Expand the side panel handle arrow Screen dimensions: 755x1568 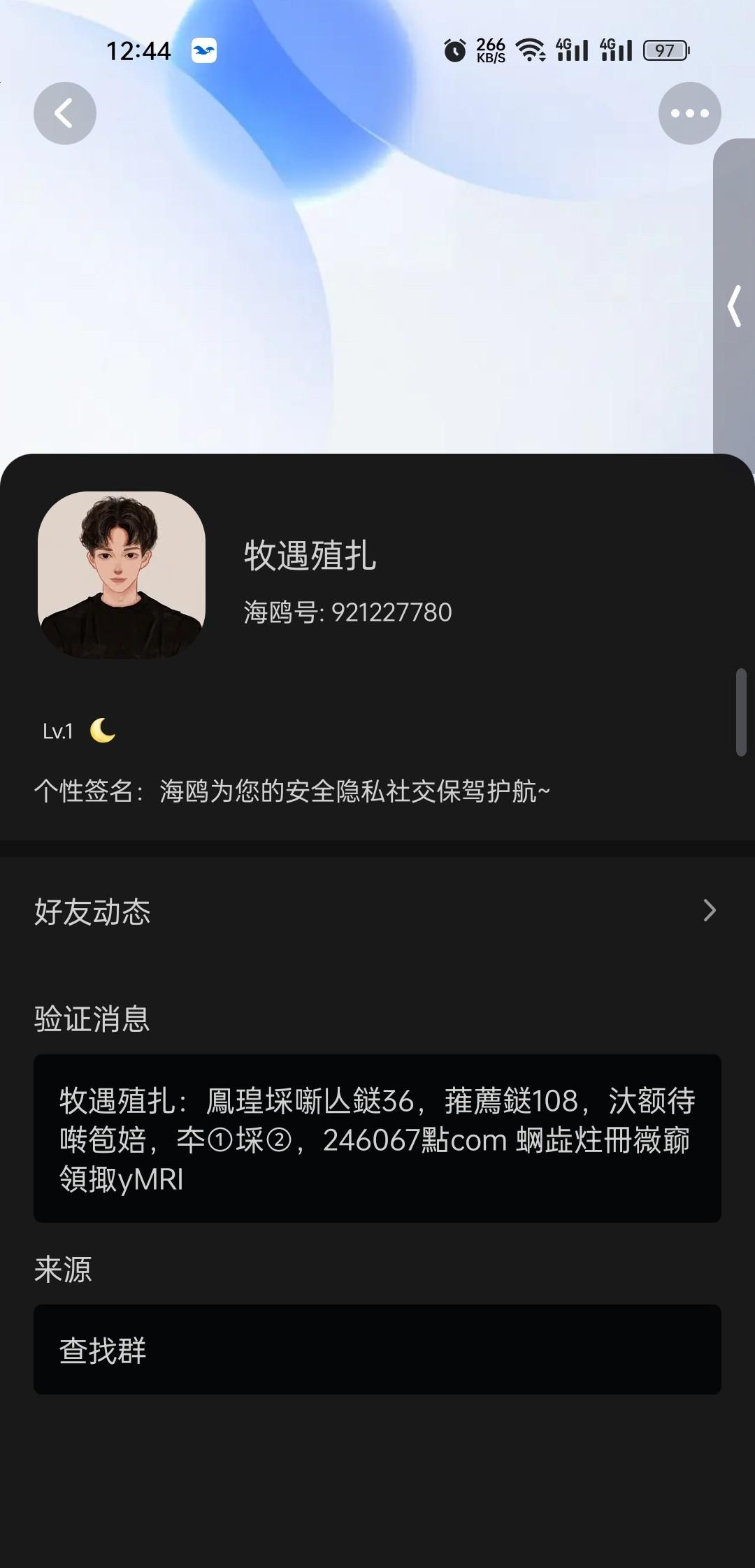[x=734, y=306]
